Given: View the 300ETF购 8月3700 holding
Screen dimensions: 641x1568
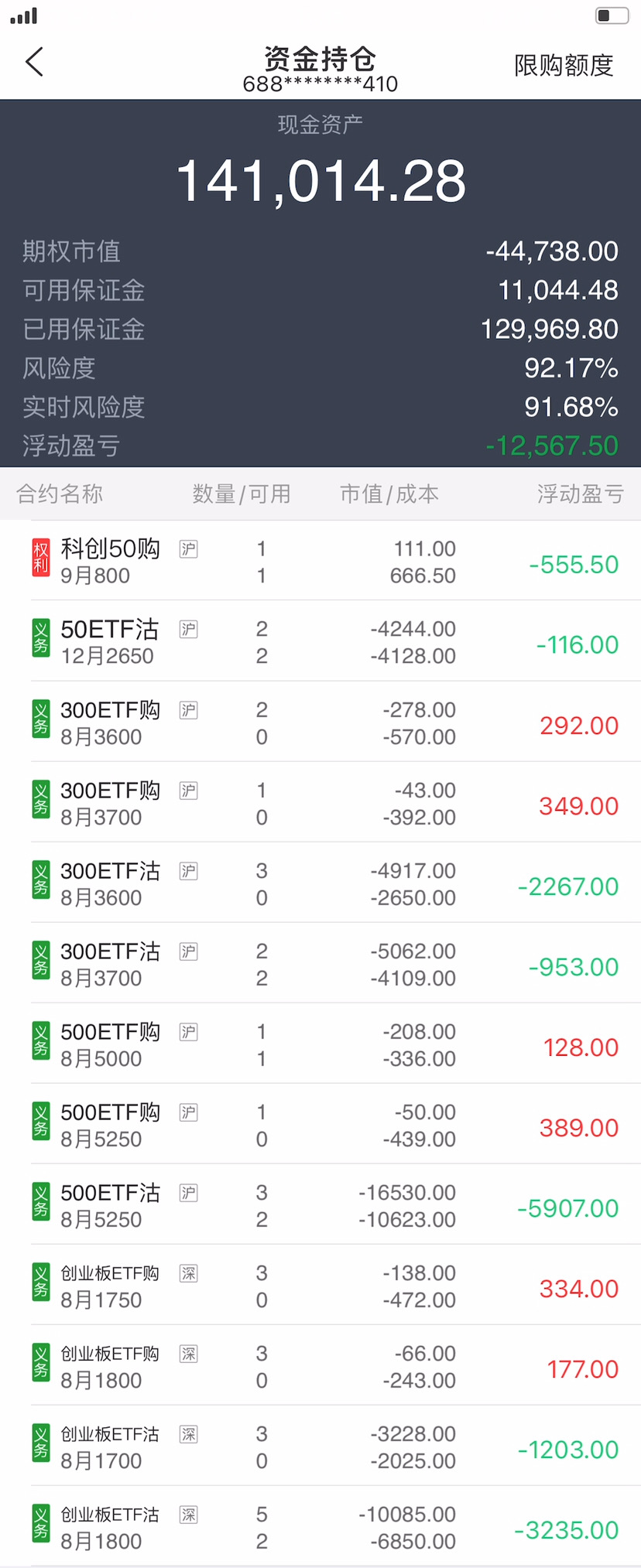Looking at the screenshot, I should pos(320,803).
